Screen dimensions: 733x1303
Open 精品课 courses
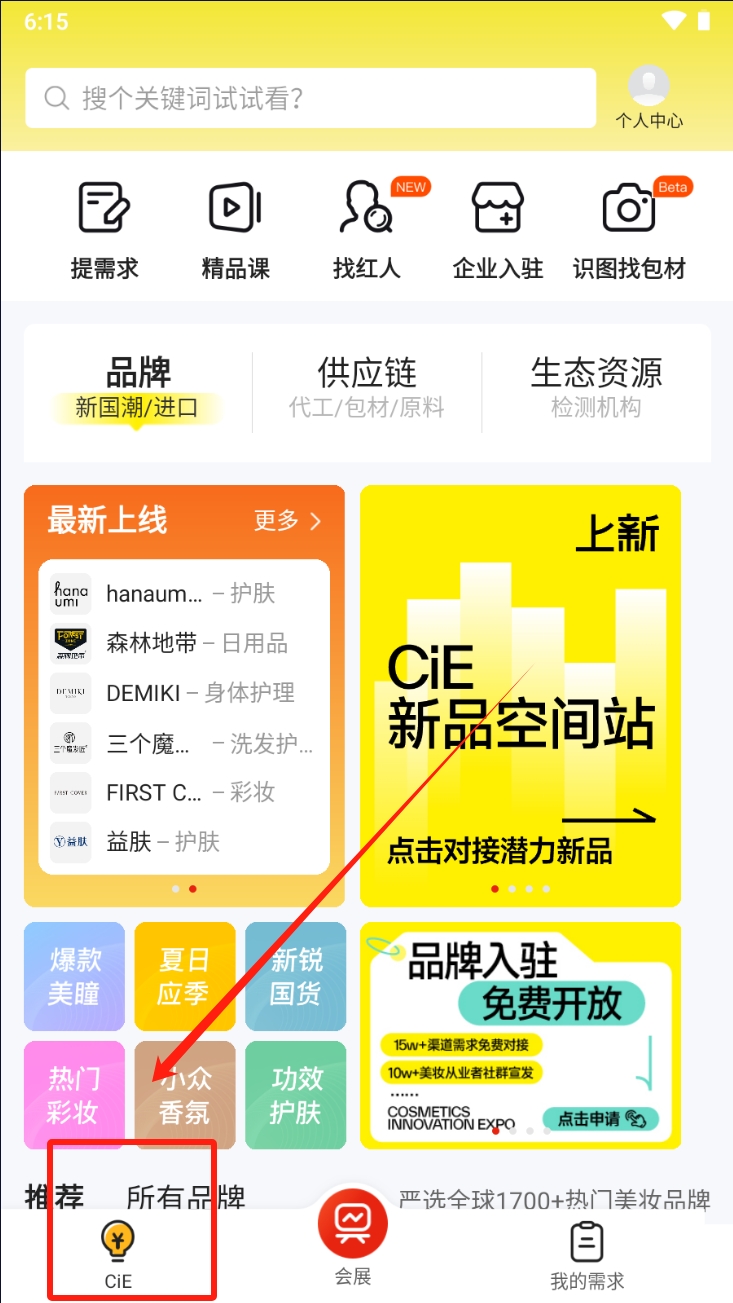pos(235,229)
